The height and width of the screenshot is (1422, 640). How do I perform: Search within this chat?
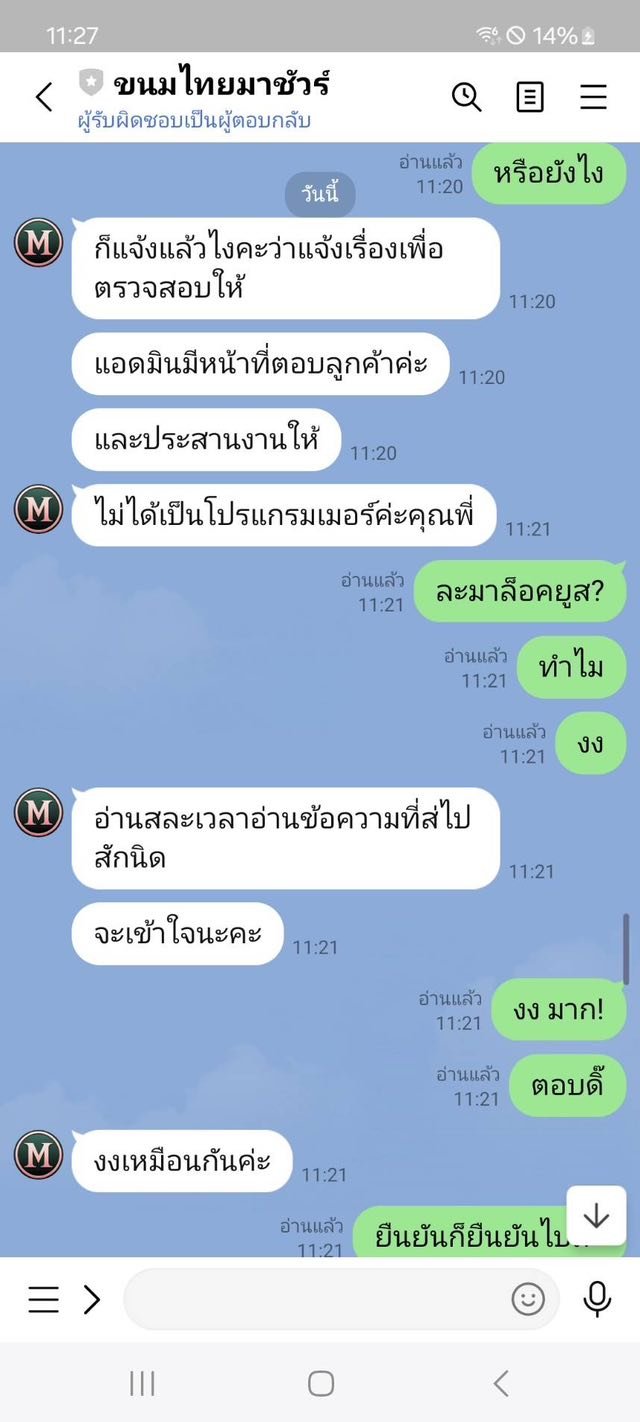466,97
